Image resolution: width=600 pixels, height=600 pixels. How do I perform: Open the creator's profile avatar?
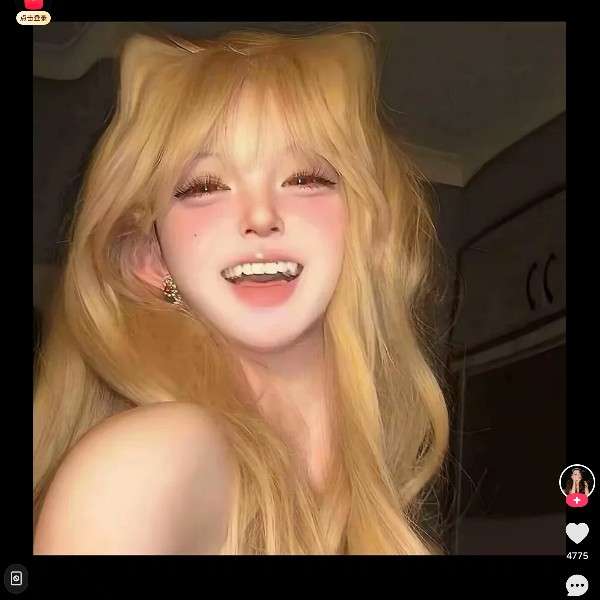577,480
